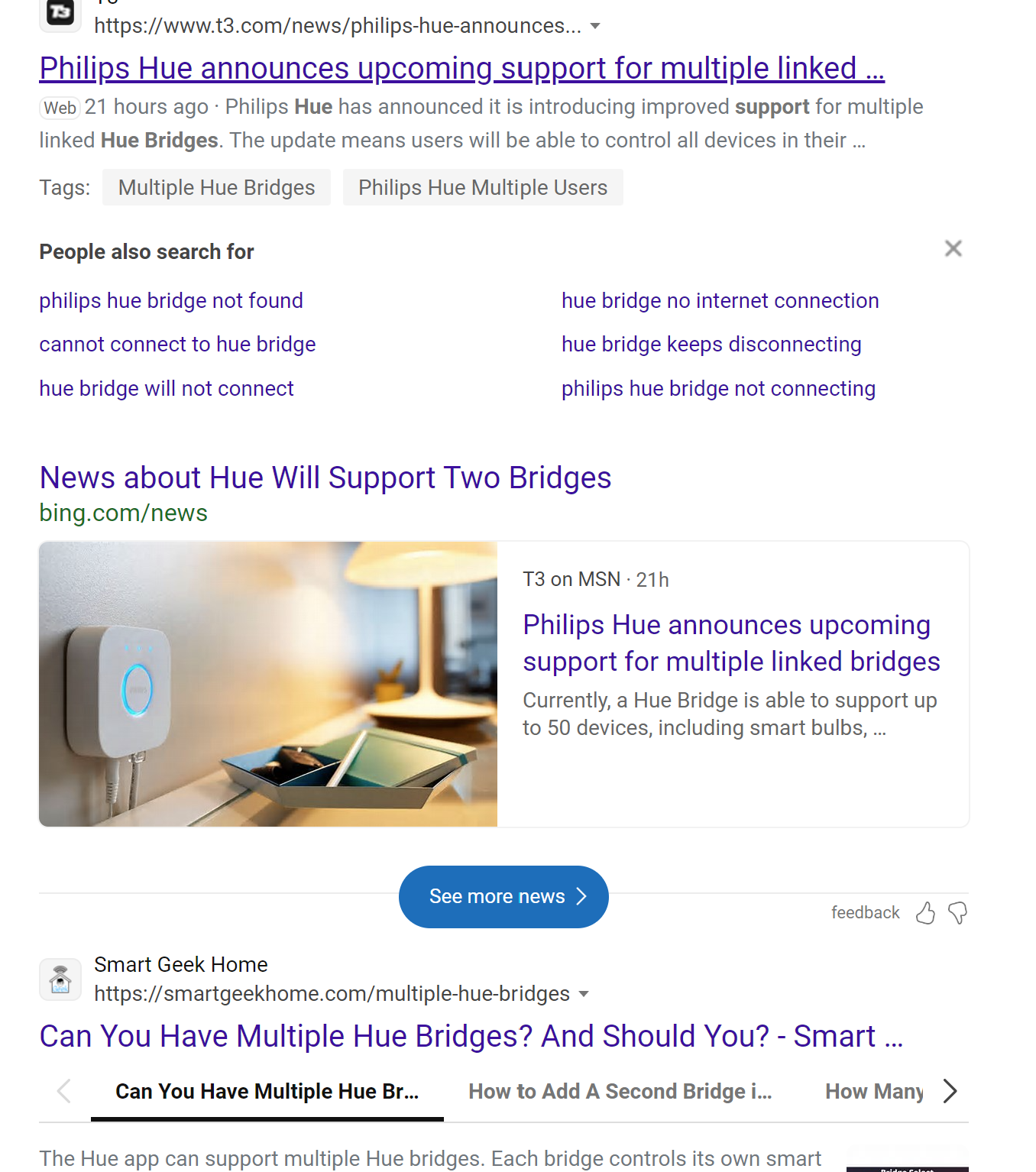1036x1172 pixels.
Task: Open the Smart Geek Home multiple bridges result
Action: click(x=471, y=1037)
